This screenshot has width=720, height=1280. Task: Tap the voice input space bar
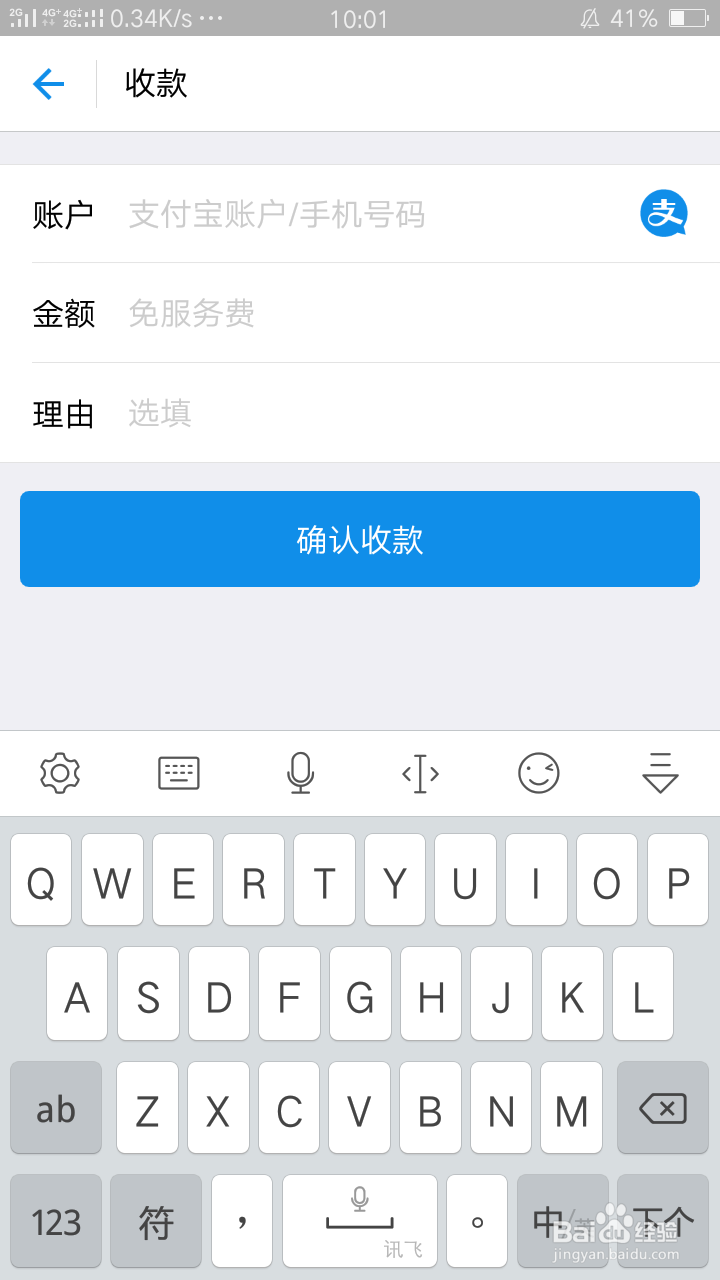[x=360, y=1221]
